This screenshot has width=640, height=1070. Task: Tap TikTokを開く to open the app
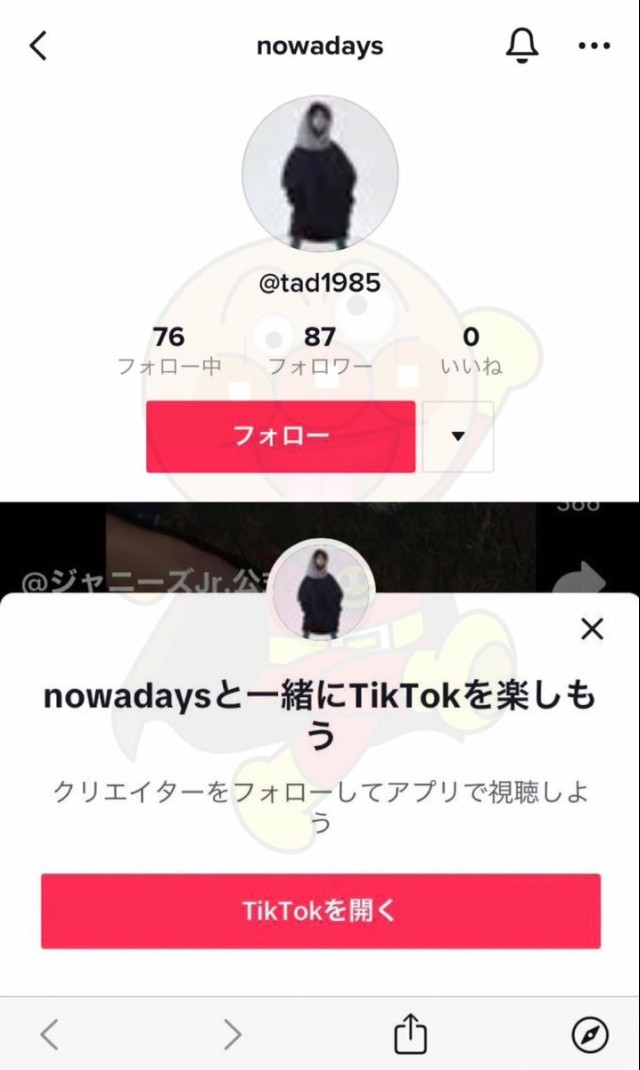click(x=320, y=911)
